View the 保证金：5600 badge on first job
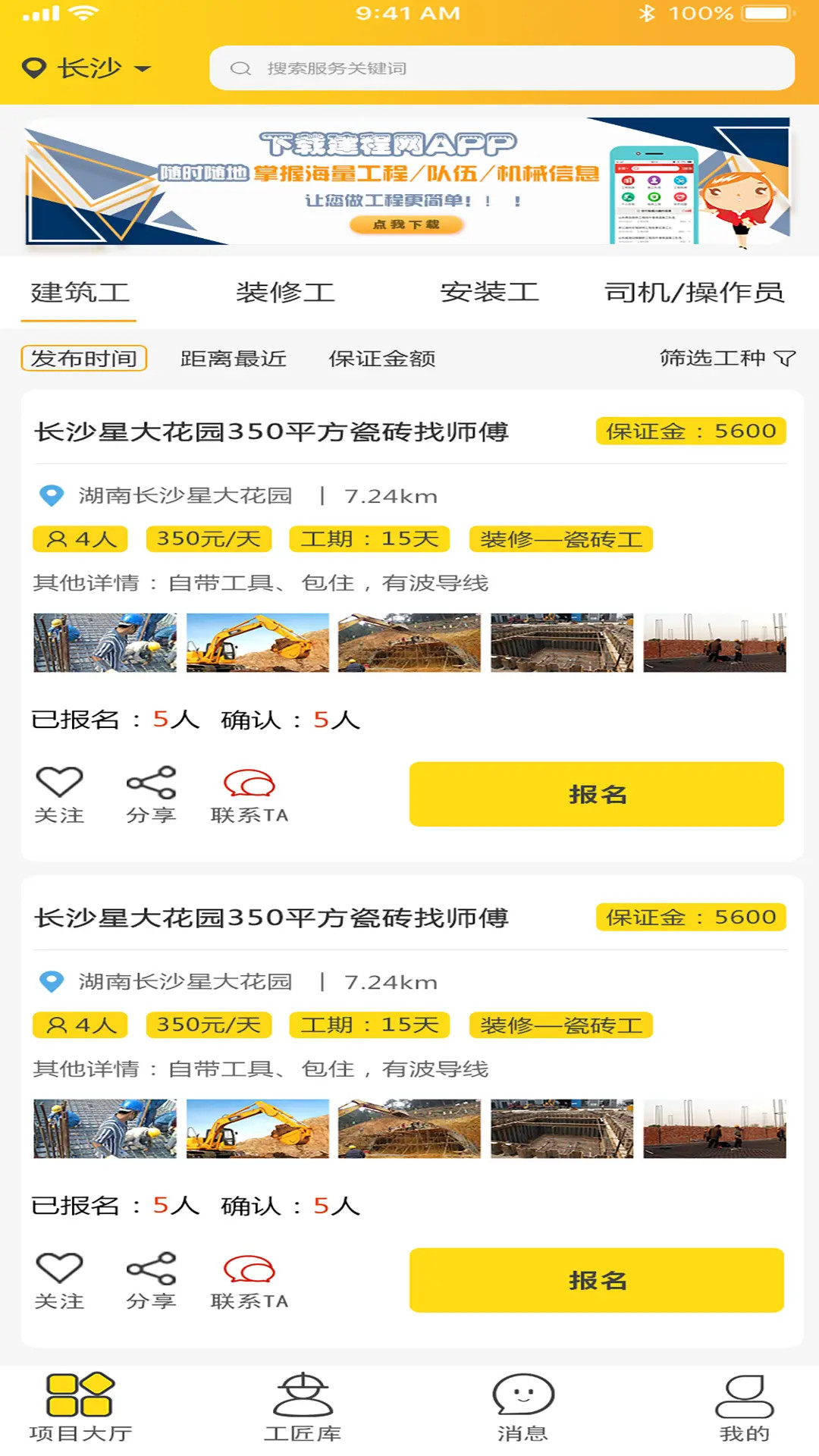819x1456 pixels. 691,431
